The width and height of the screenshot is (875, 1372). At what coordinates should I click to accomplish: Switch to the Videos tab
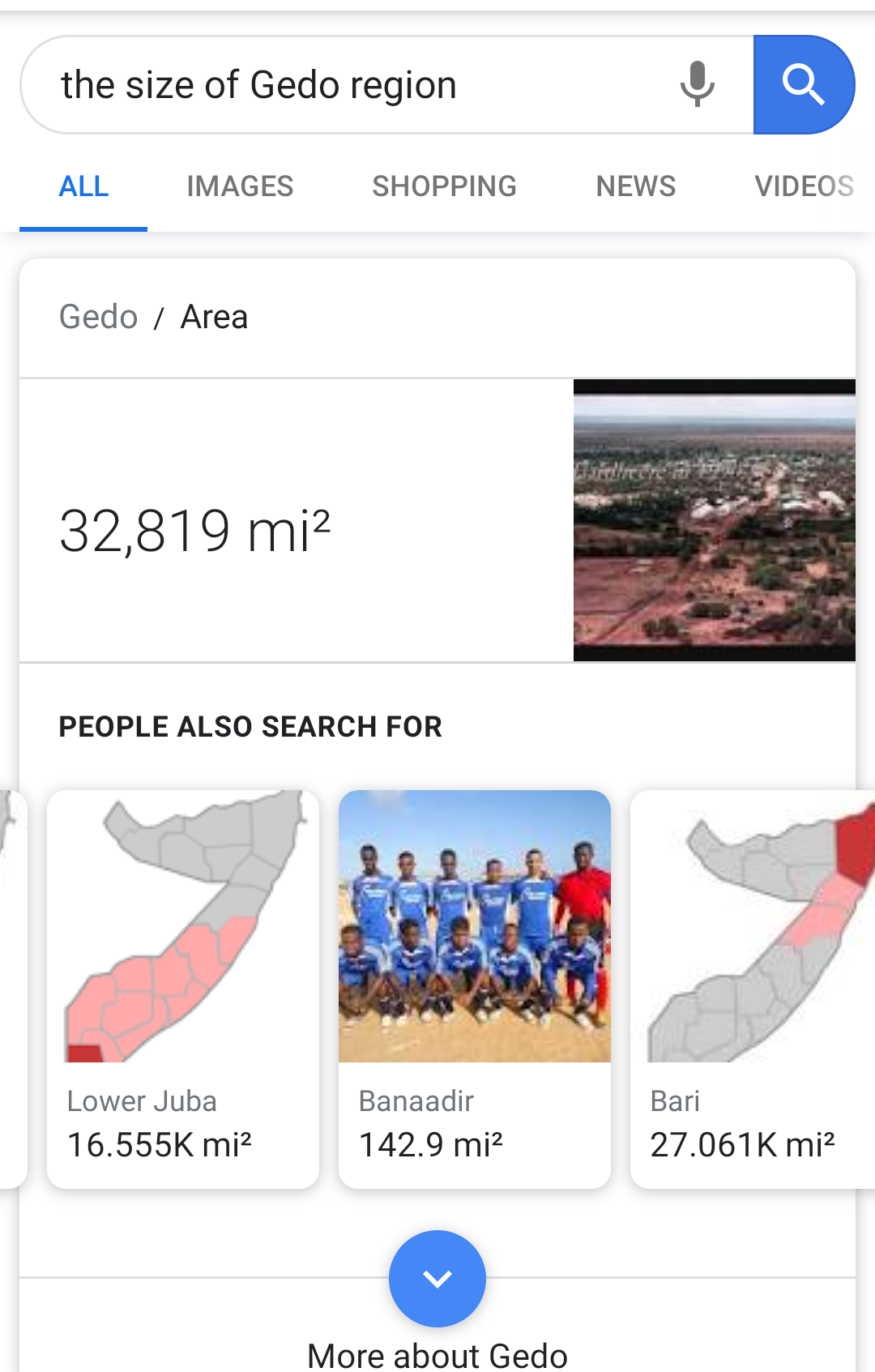pyautogui.click(x=804, y=186)
